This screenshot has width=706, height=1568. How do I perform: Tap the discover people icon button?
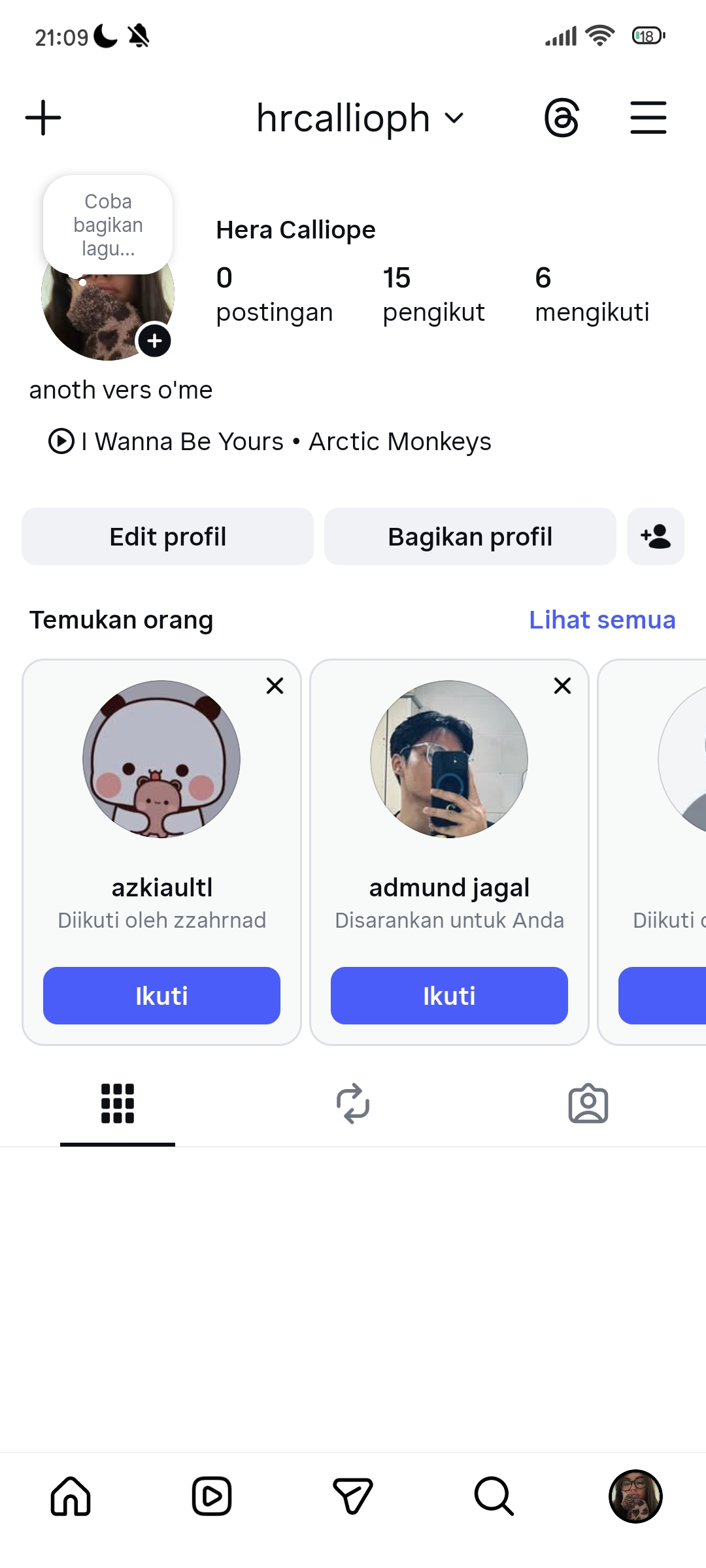click(655, 536)
